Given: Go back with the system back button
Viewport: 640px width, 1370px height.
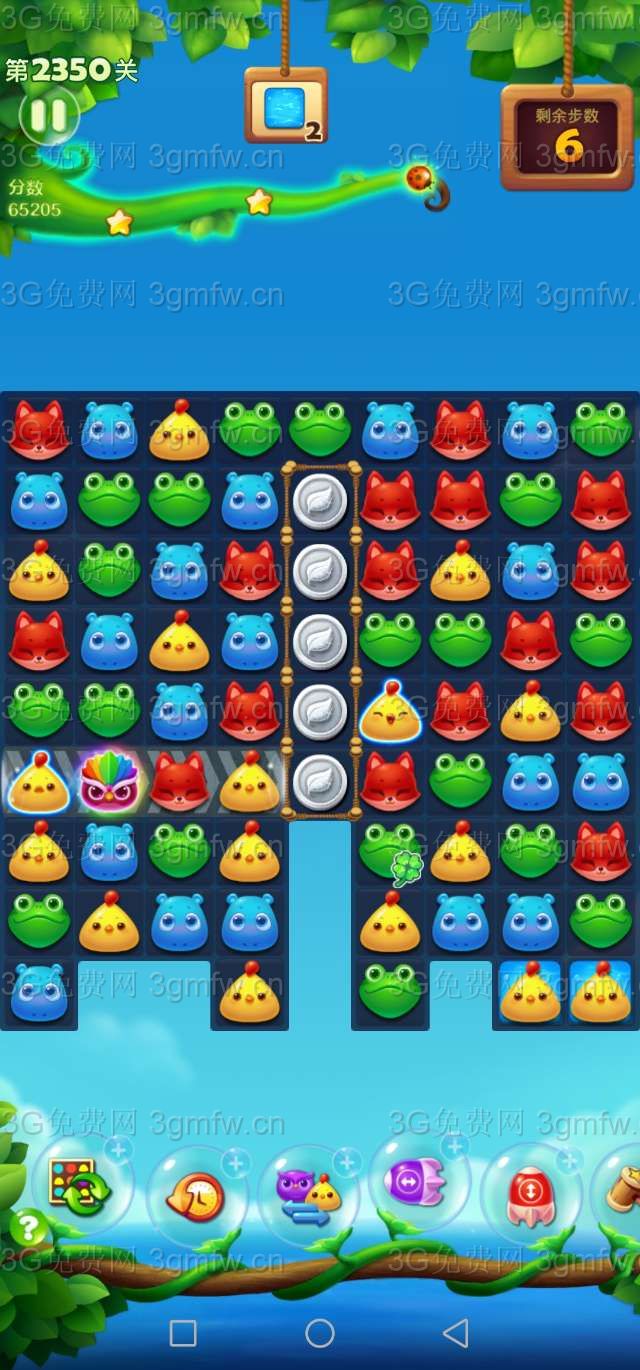Looking at the screenshot, I should tap(456, 1332).
